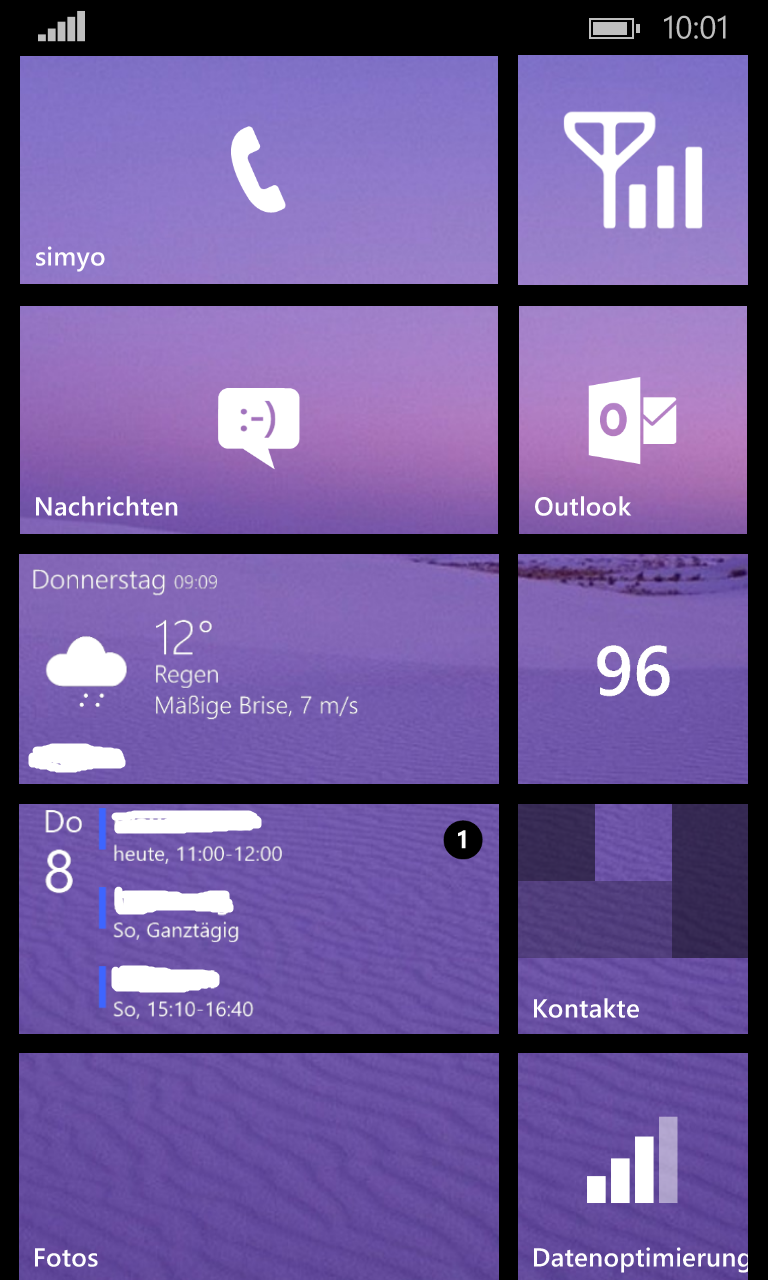This screenshot has width=768, height=1280.
Task: Open the weather tile showing 12° Regen
Action: [x=259, y=669]
